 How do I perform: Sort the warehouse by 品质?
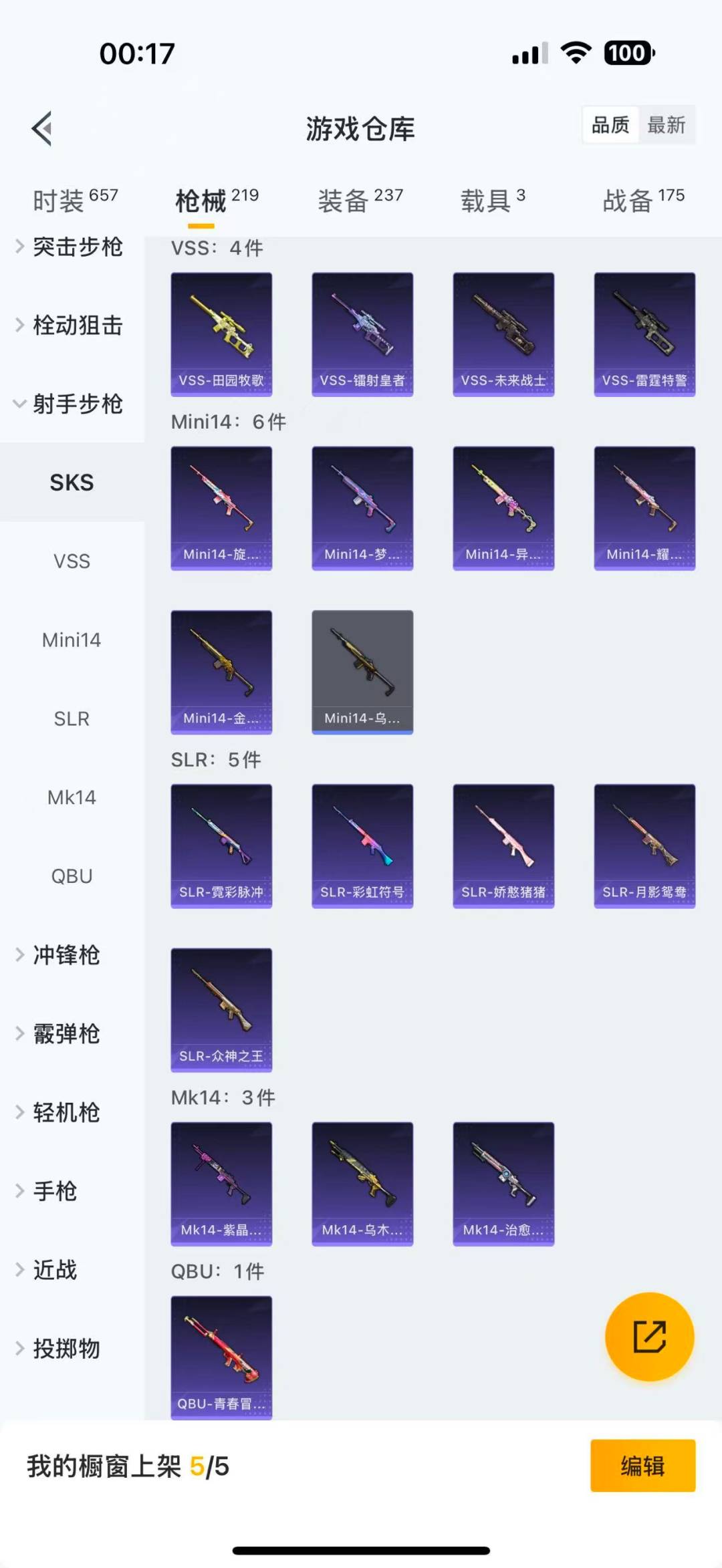coord(610,125)
